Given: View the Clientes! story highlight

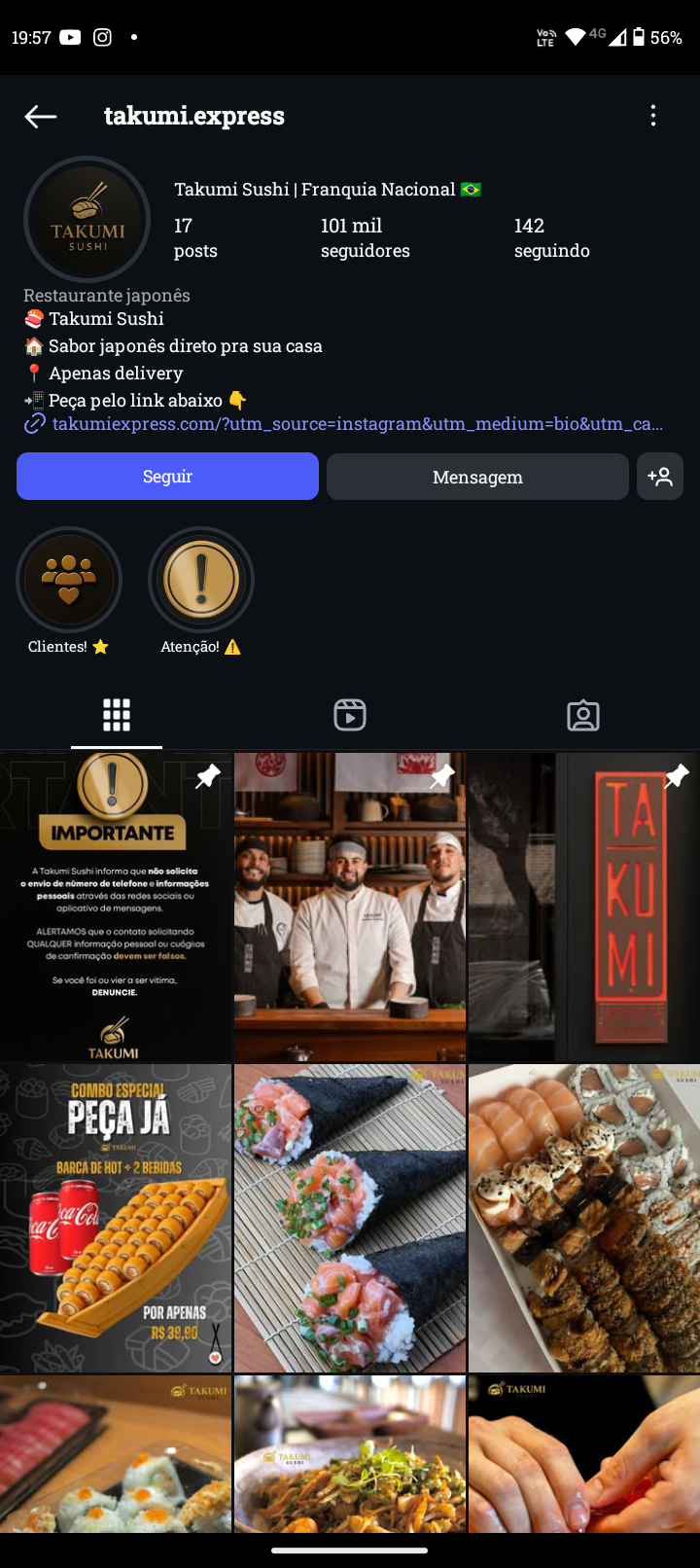Looking at the screenshot, I should coord(69,581).
